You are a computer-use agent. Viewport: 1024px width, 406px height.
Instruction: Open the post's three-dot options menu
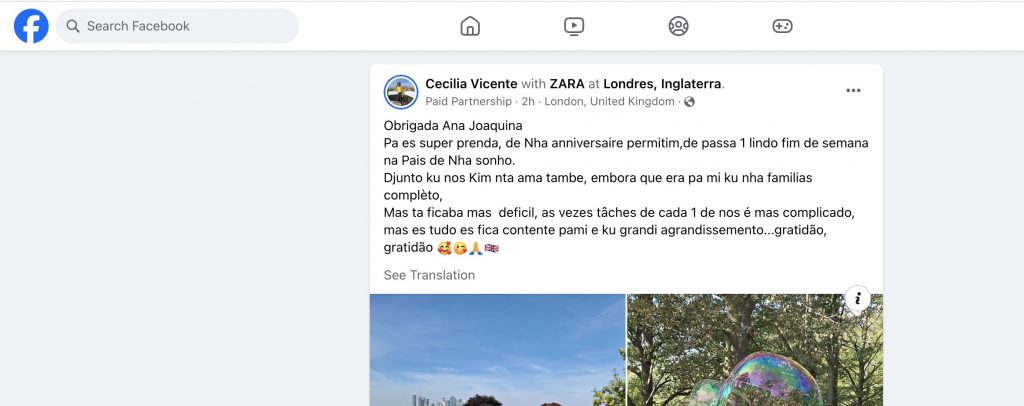pyautogui.click(x=853, y=91)
